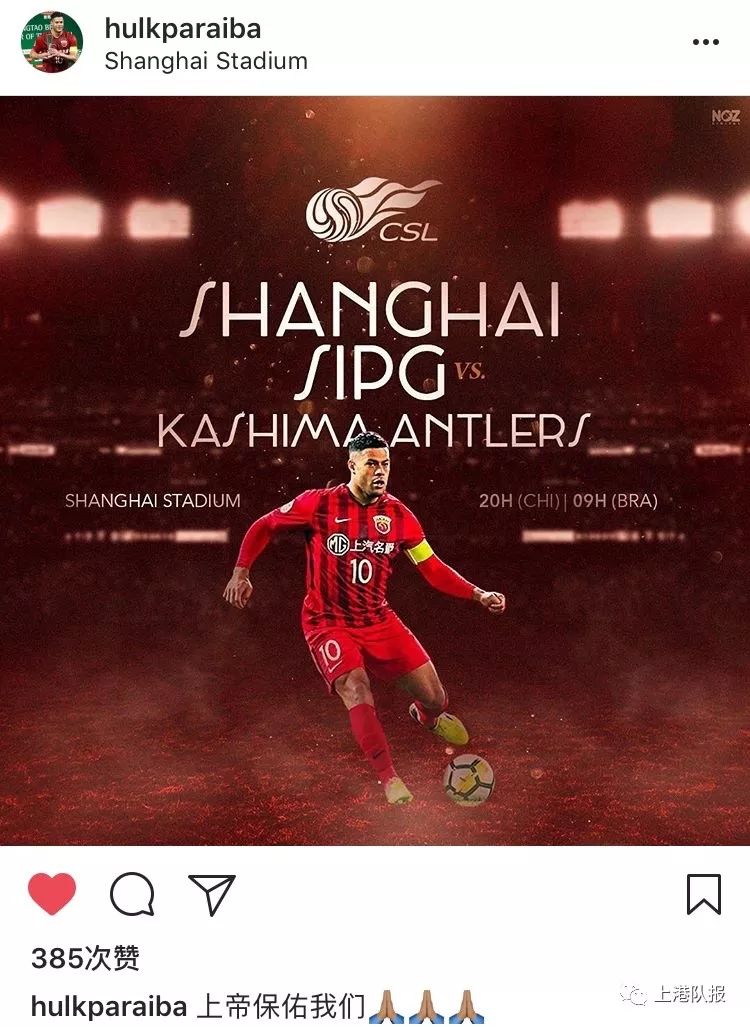The image size is (750, 1027).
Task: Open hulkparaiba's profile picture
Action: point(53,43)
